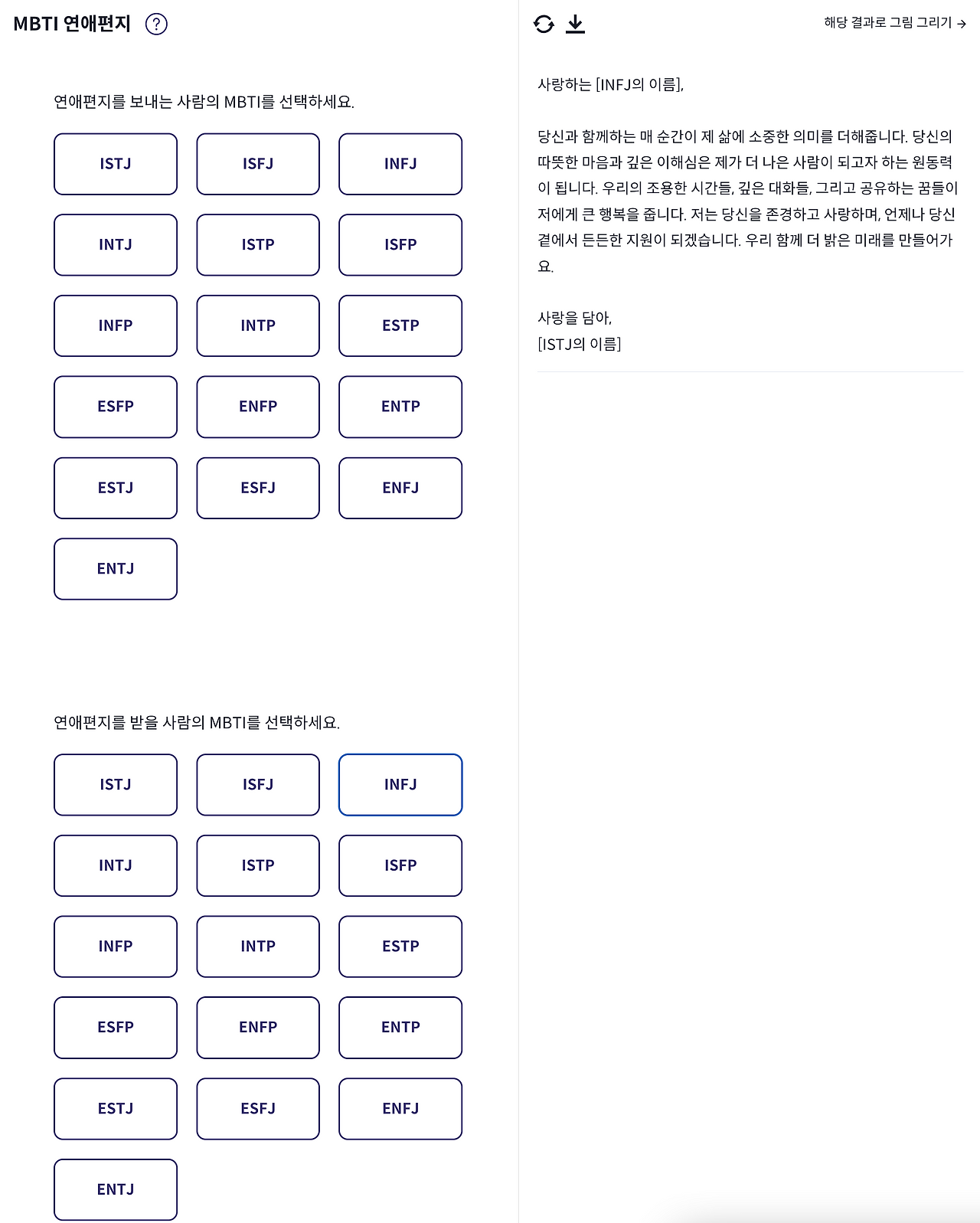Screen dimensions: 980x1223
Task: Select ENTP as the letter sender
Action: pos(400,407)
